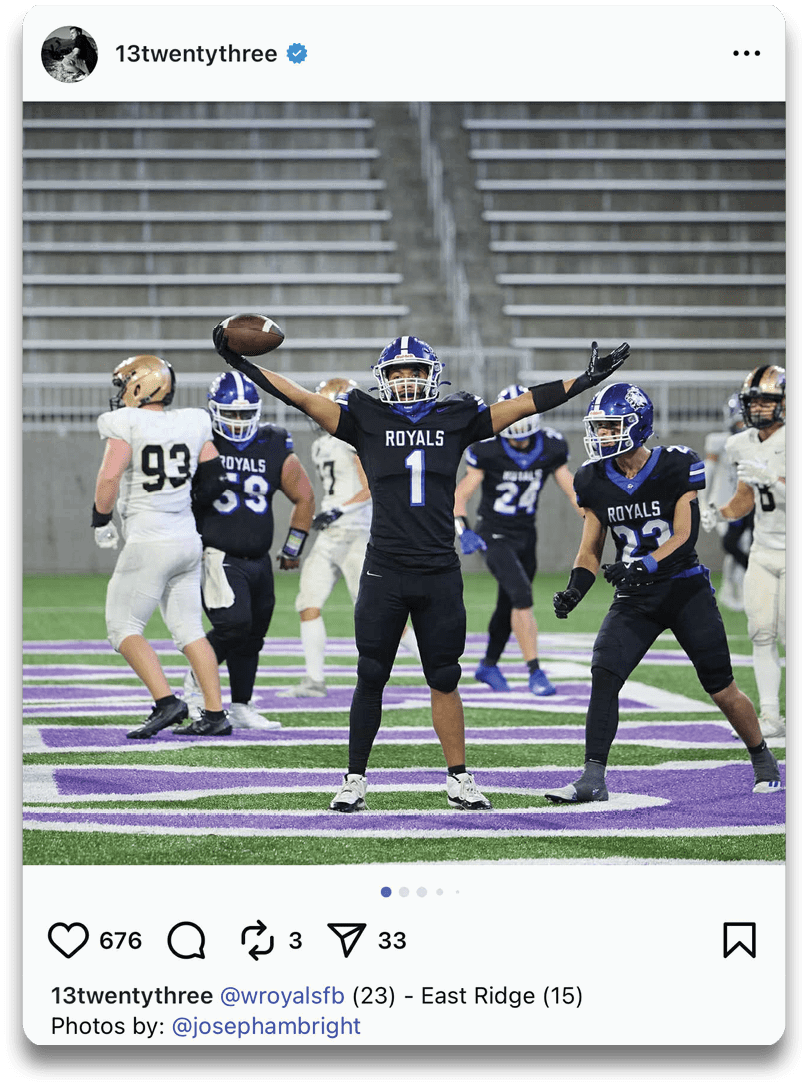Open the @wroyalsfb mention

coord(282,996)
